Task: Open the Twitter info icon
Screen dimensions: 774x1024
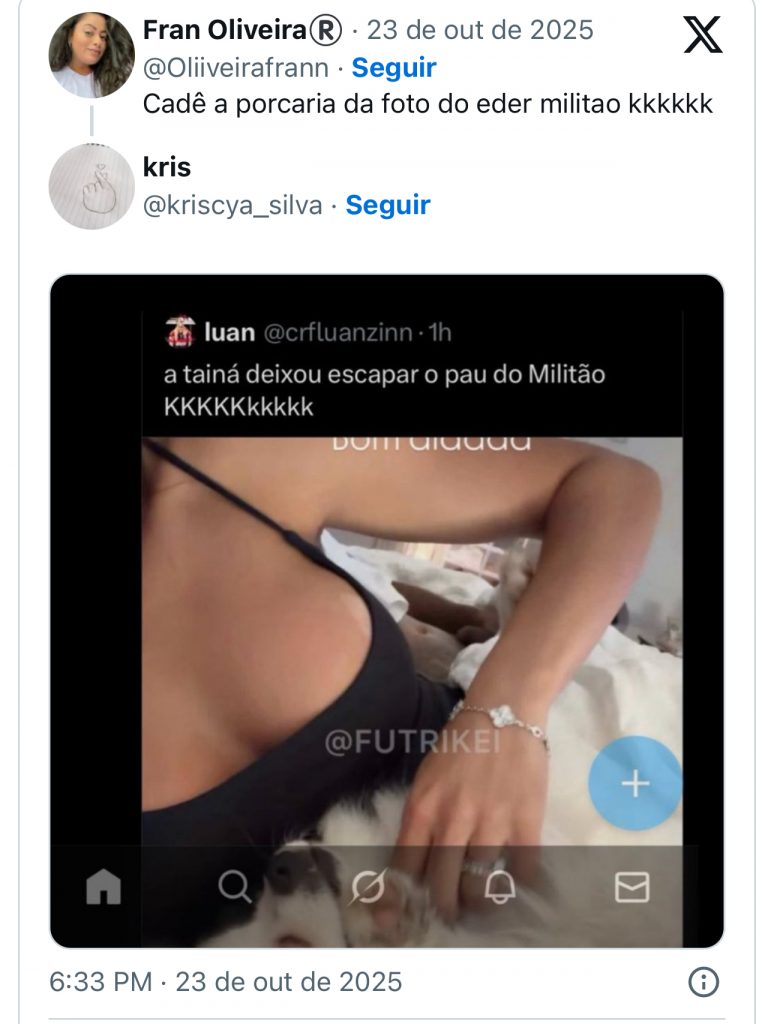Action: [704, 981]
